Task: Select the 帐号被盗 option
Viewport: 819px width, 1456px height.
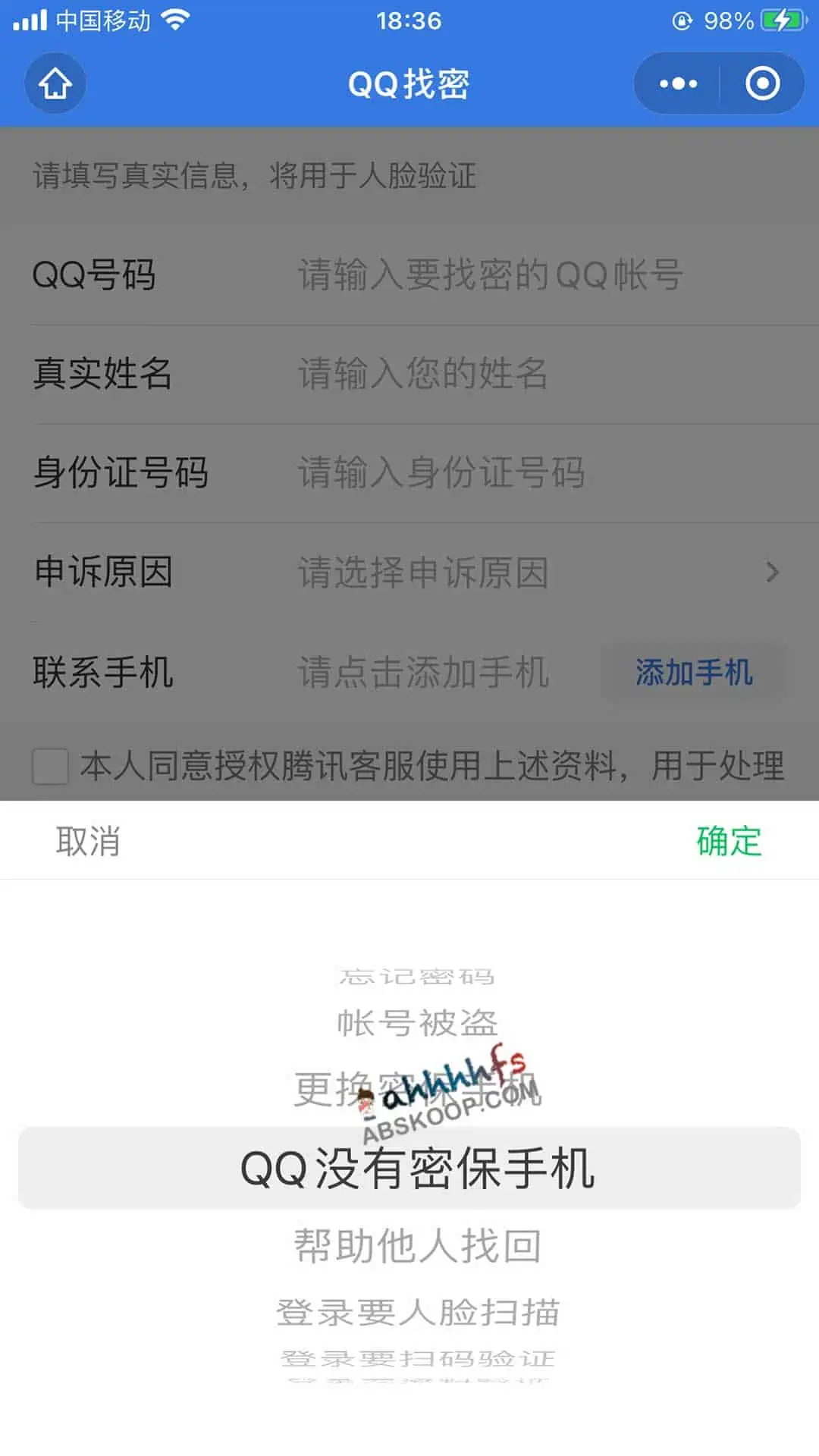Action: click(x=417, y=1023)
